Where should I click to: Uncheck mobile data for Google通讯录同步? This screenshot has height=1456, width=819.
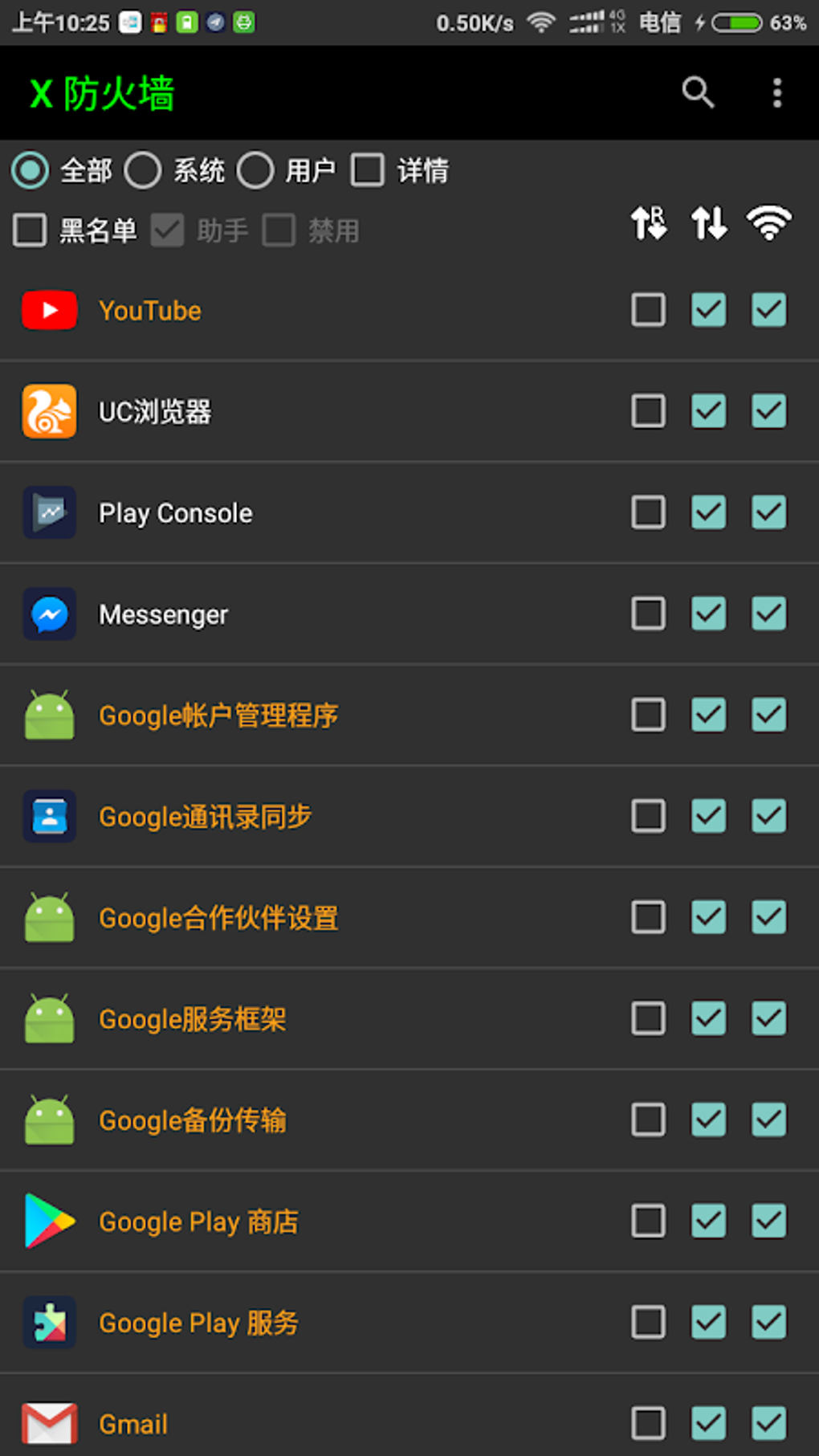(x=709, y=816)
